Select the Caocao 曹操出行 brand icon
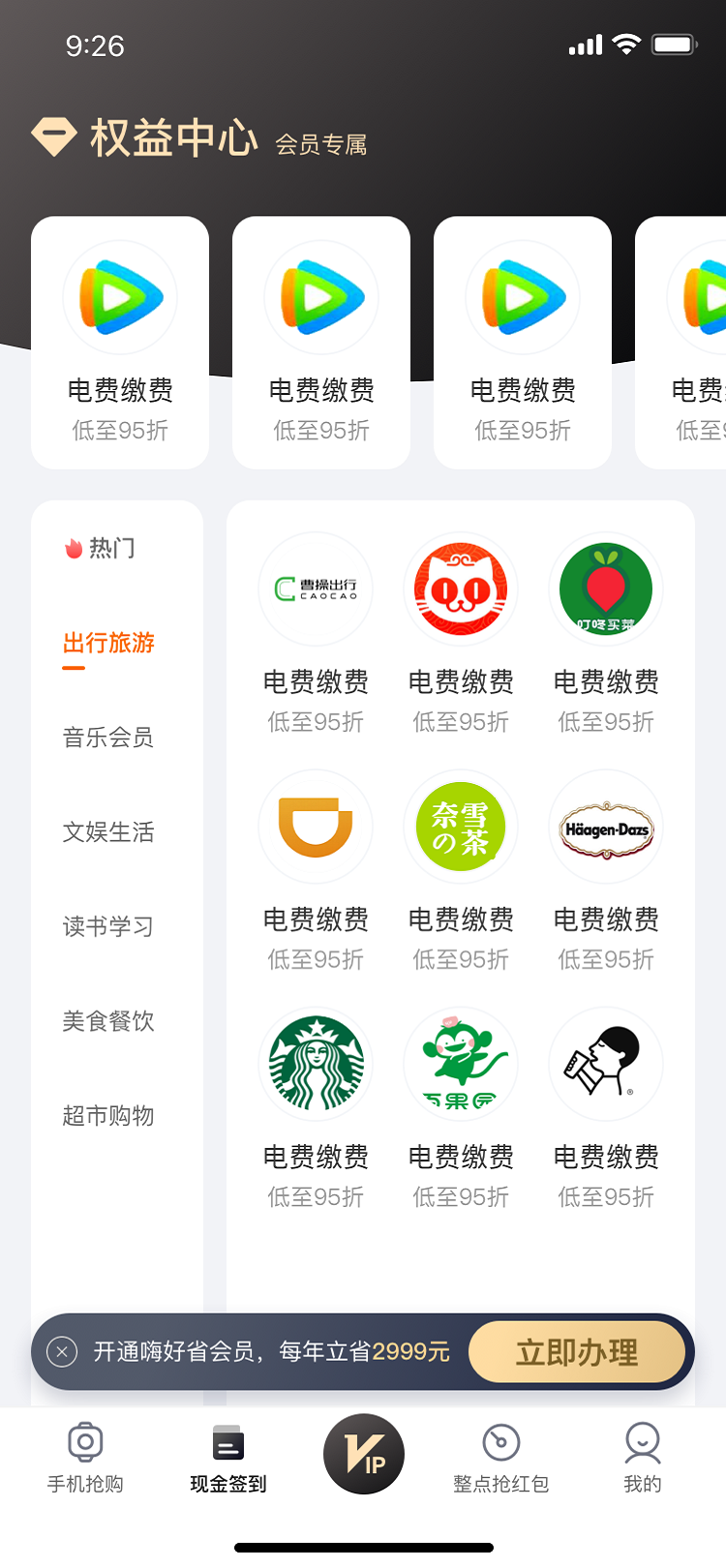 pyautogui.click(x=316, y=588)
